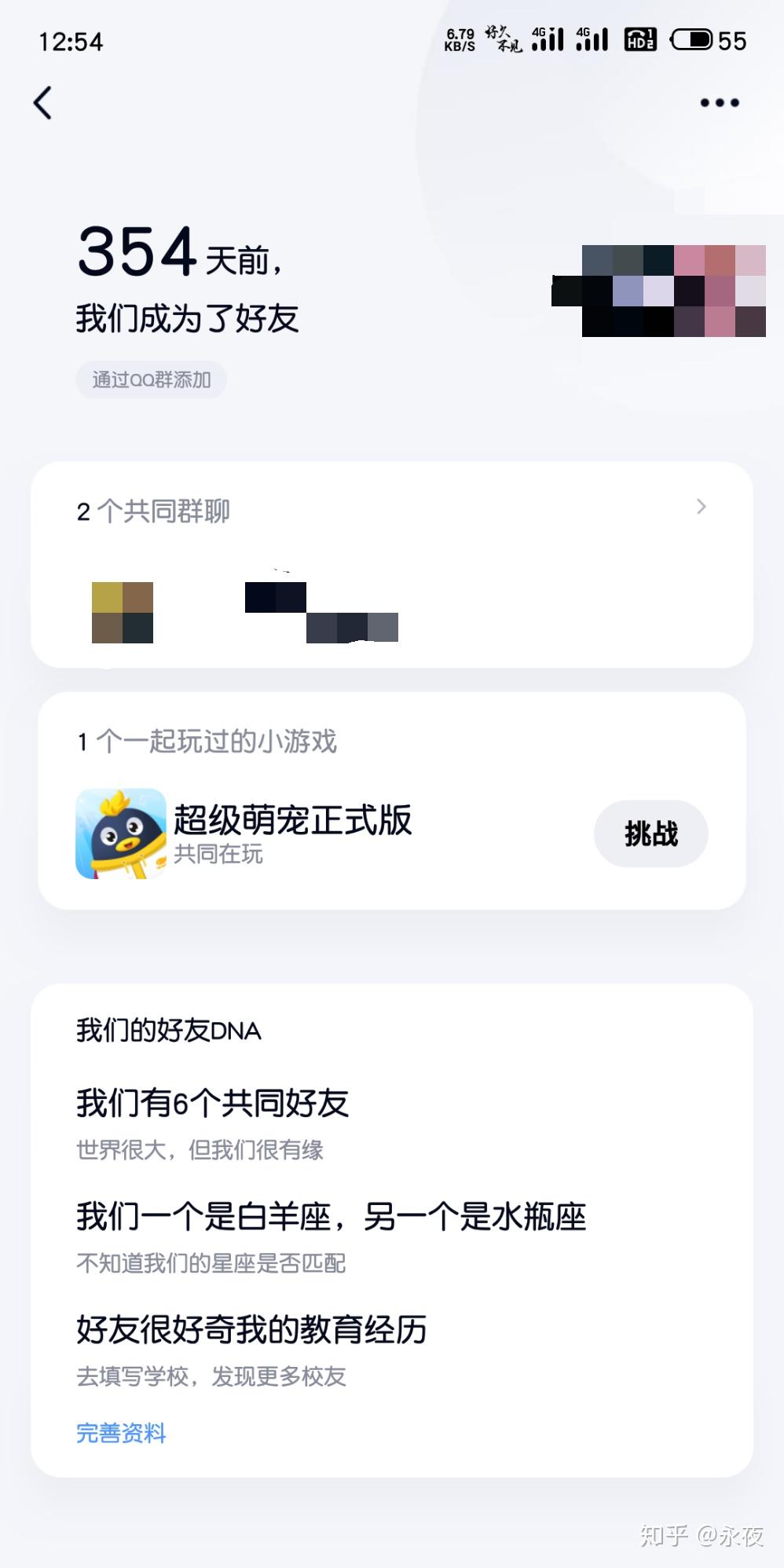The height and width of the screenshot is (1568, 784).
Task: Tap the 挑战 button for 超级萌宠正式版
Action: [650, 833]
